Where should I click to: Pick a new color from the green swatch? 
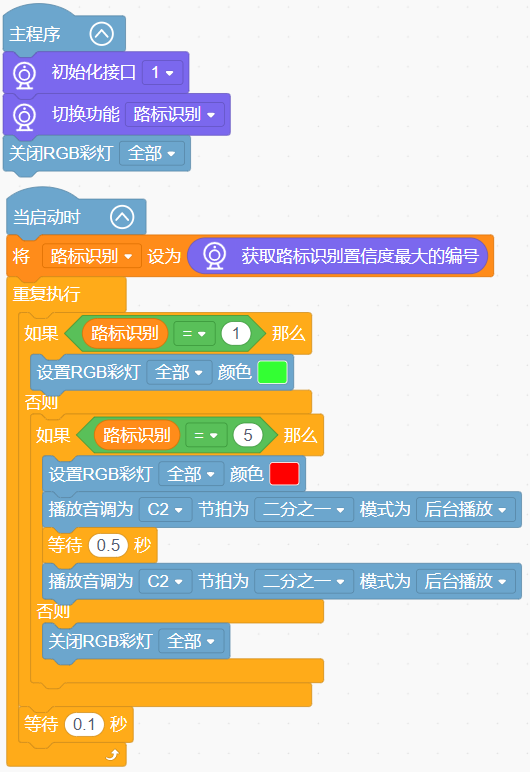click(272, 372)
